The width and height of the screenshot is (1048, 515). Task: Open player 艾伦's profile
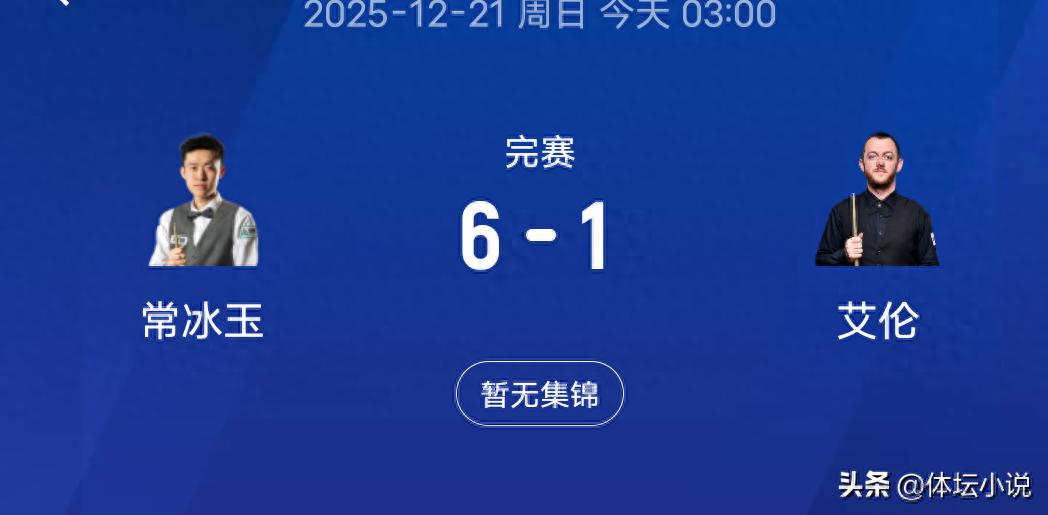[877, 205]
